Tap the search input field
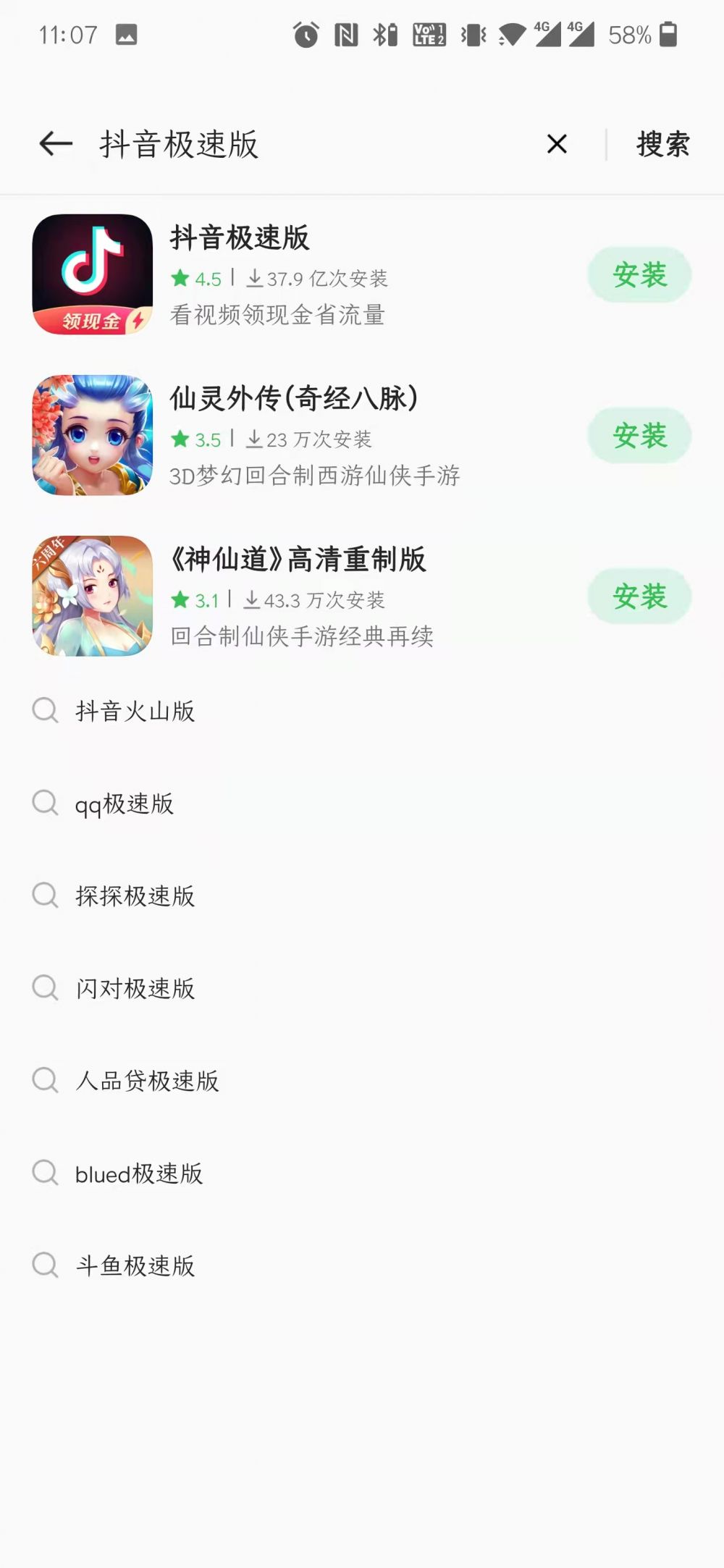The width and height of the screenshot is (724, 1568). point(290,144)
